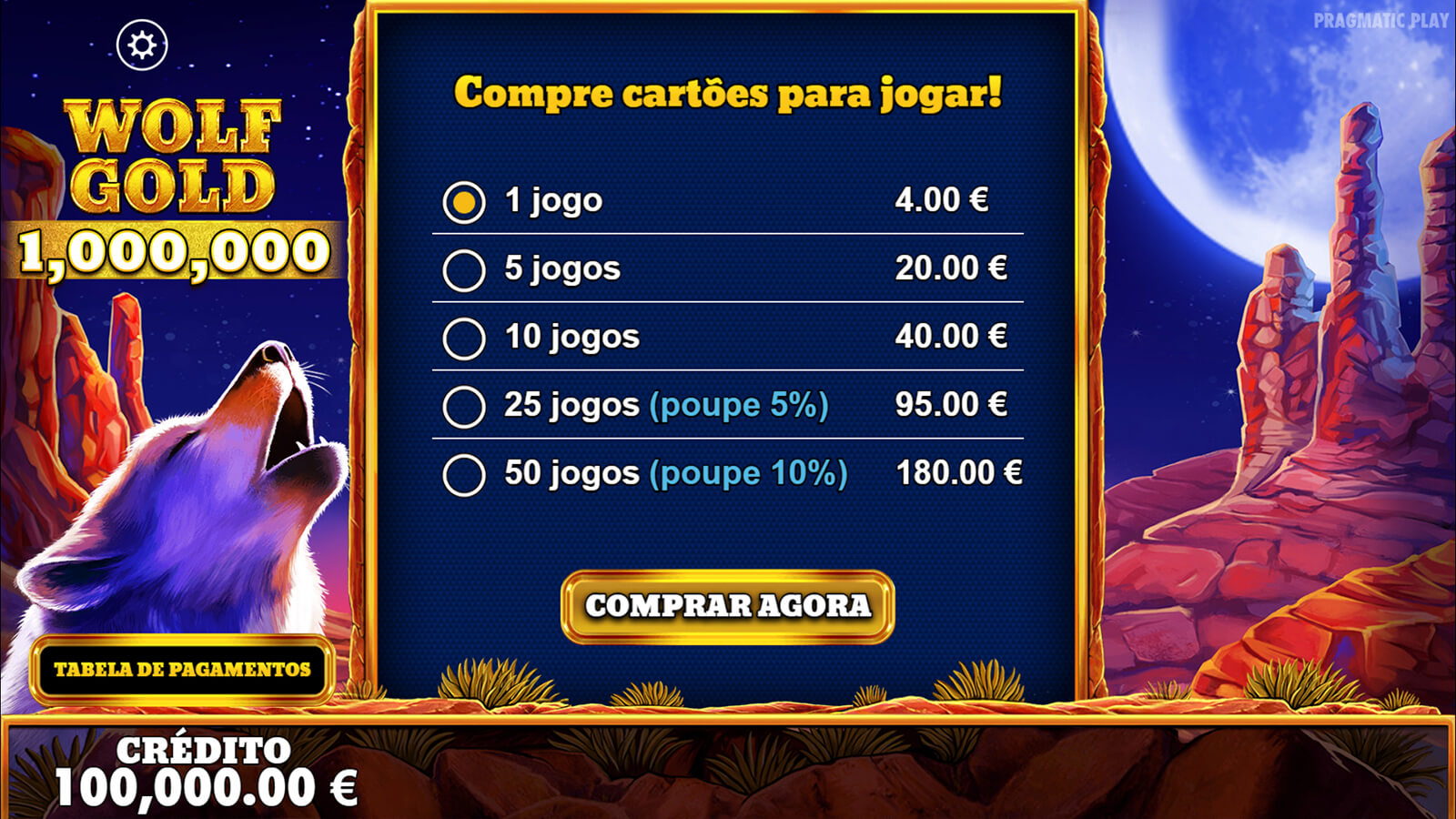Choose 50 jogos with 10% savings
Screen dimensions: 1456x819
coord(464,474)
